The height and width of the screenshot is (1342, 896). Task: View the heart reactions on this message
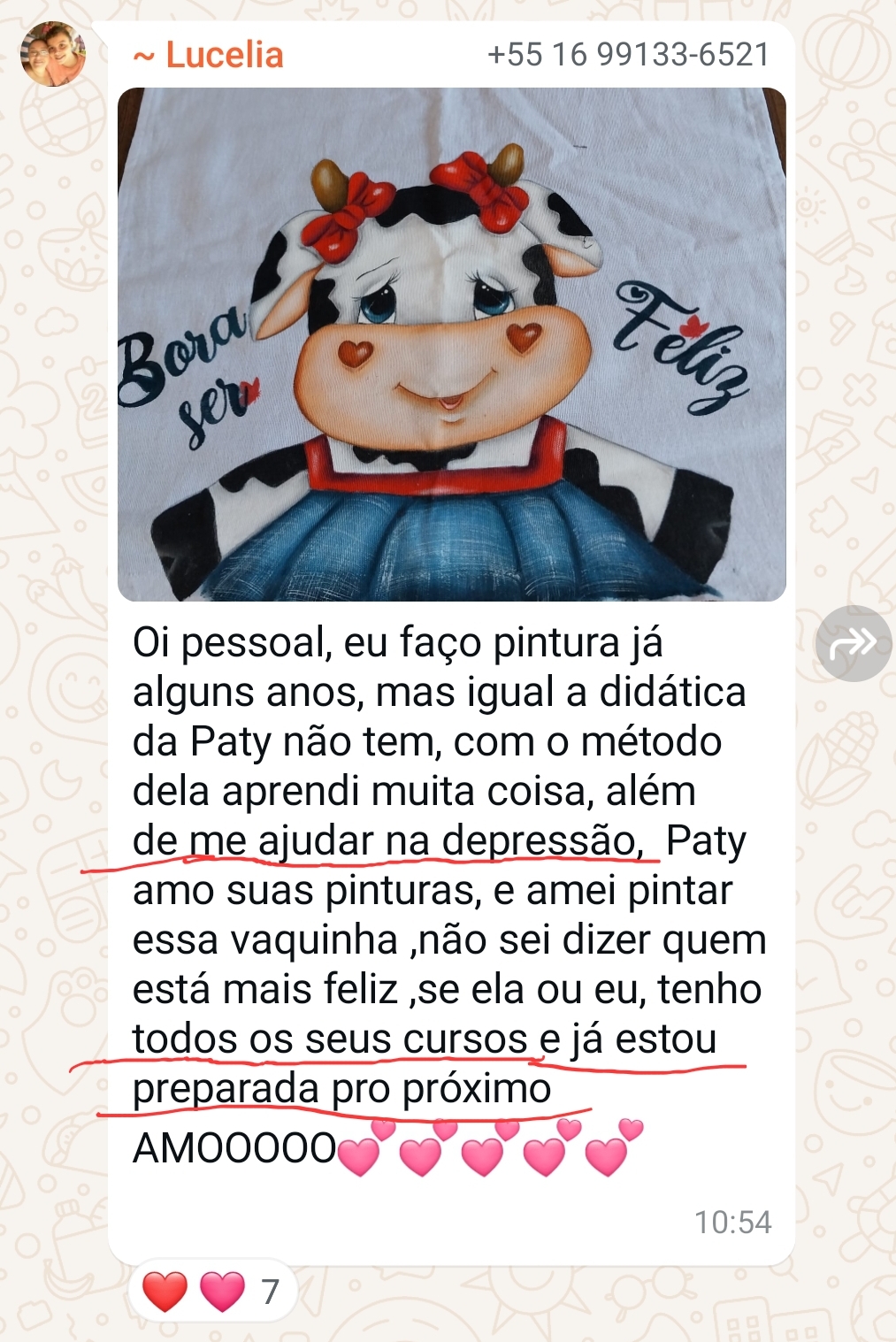[x=211, y=1292]
